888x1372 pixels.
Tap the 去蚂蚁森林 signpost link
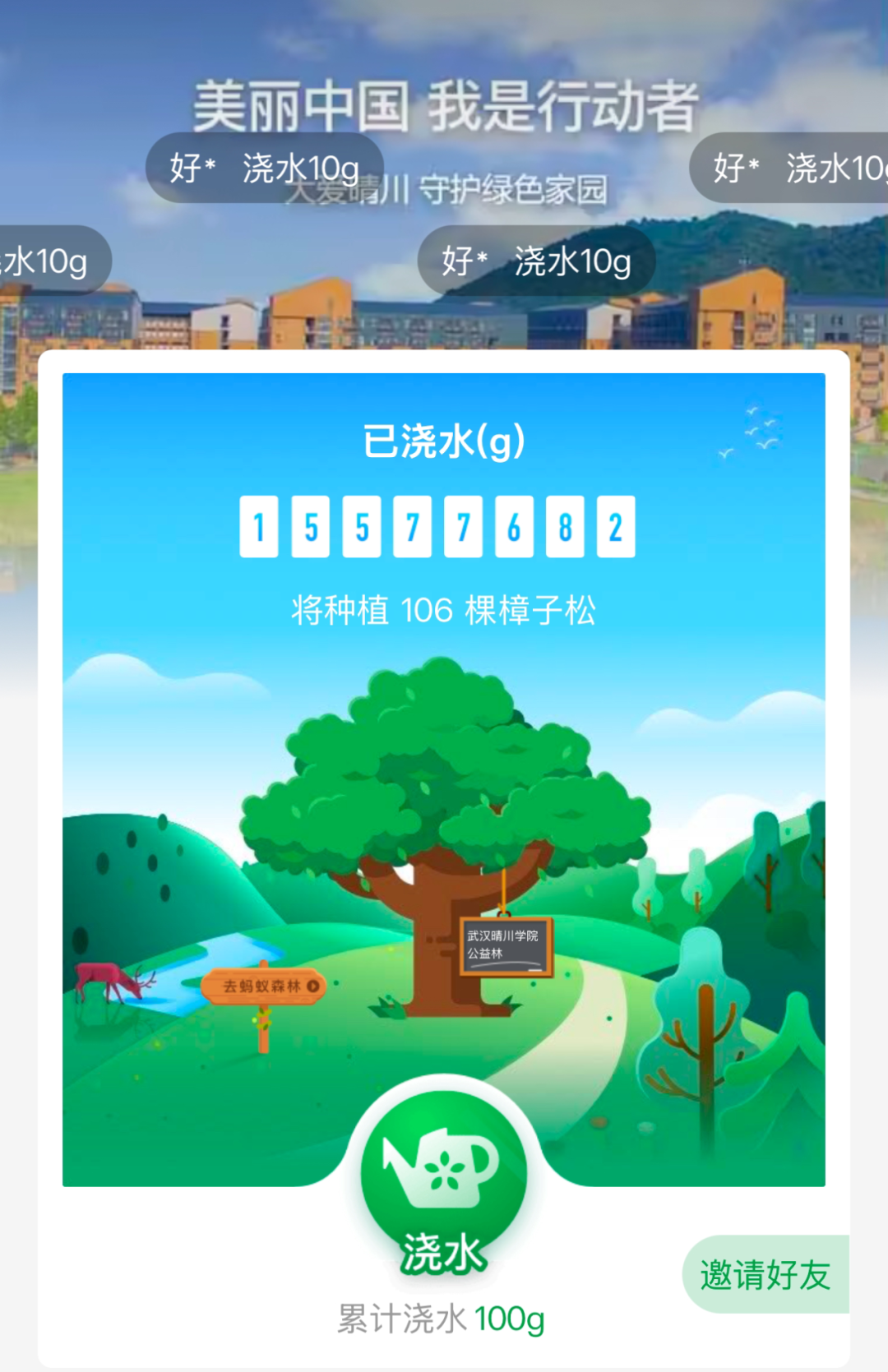point(265,986)
